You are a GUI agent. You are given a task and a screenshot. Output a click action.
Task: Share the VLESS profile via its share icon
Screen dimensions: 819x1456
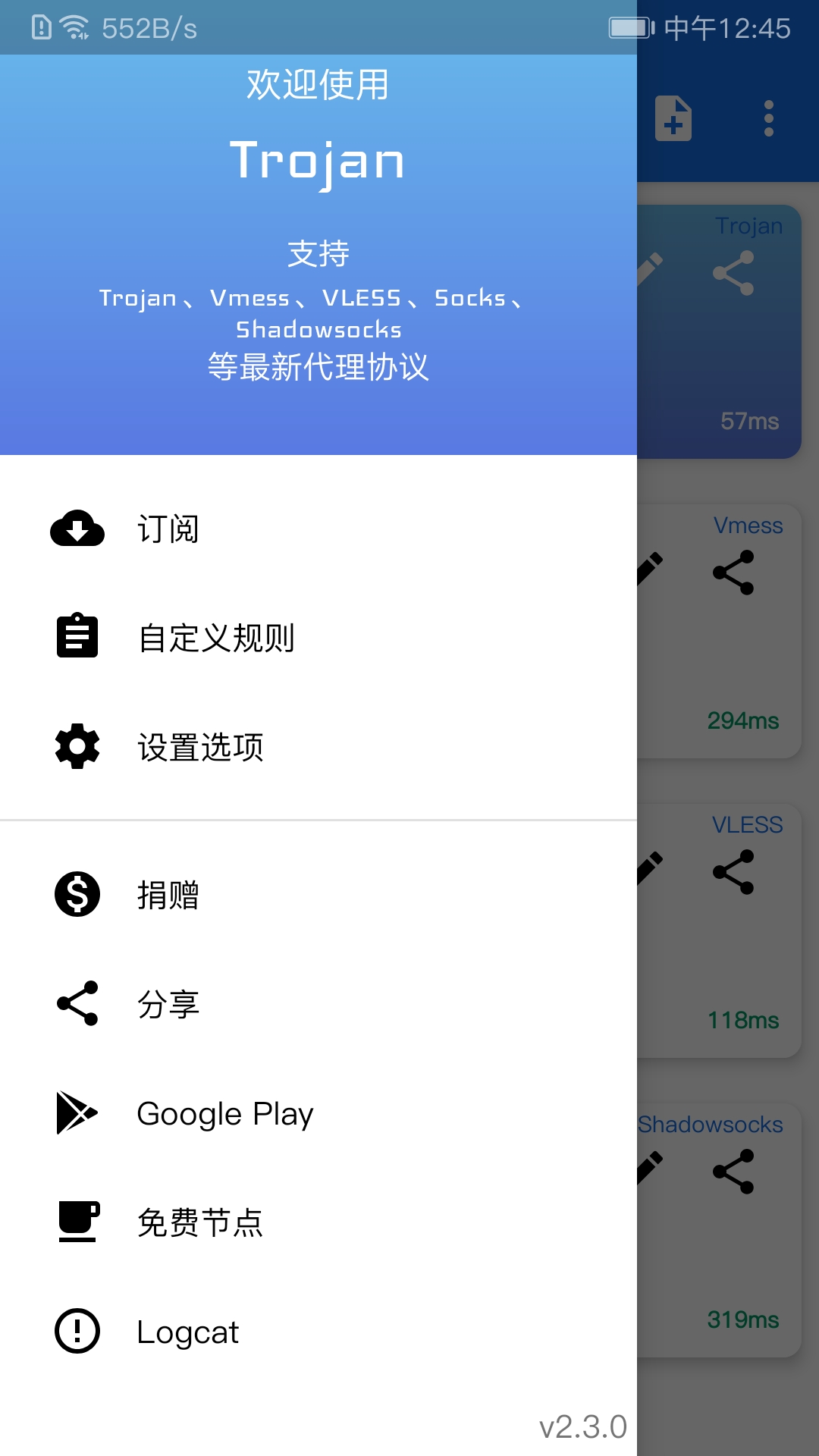point(734,872)
